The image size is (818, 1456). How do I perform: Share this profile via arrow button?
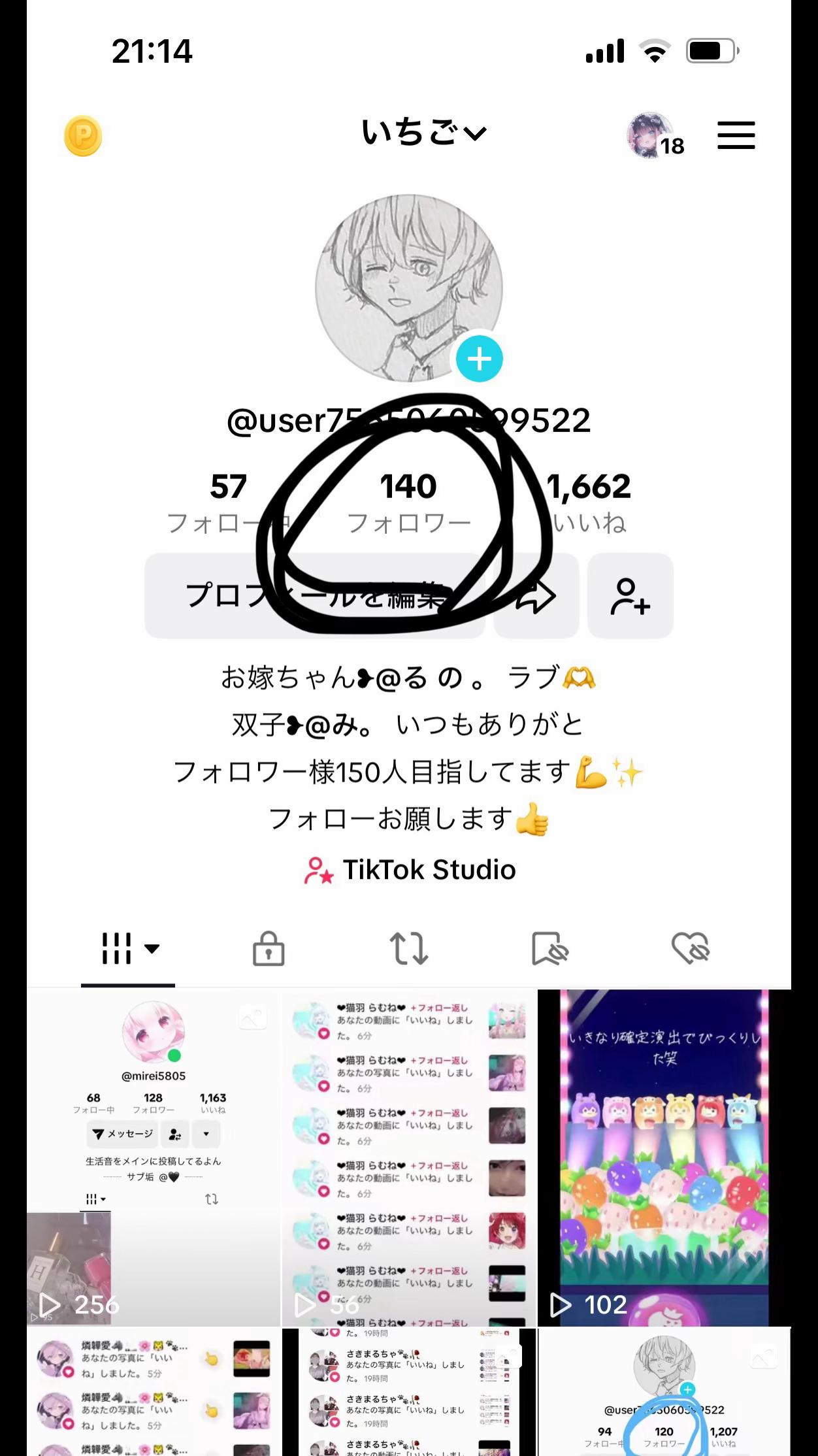point(536,595)
